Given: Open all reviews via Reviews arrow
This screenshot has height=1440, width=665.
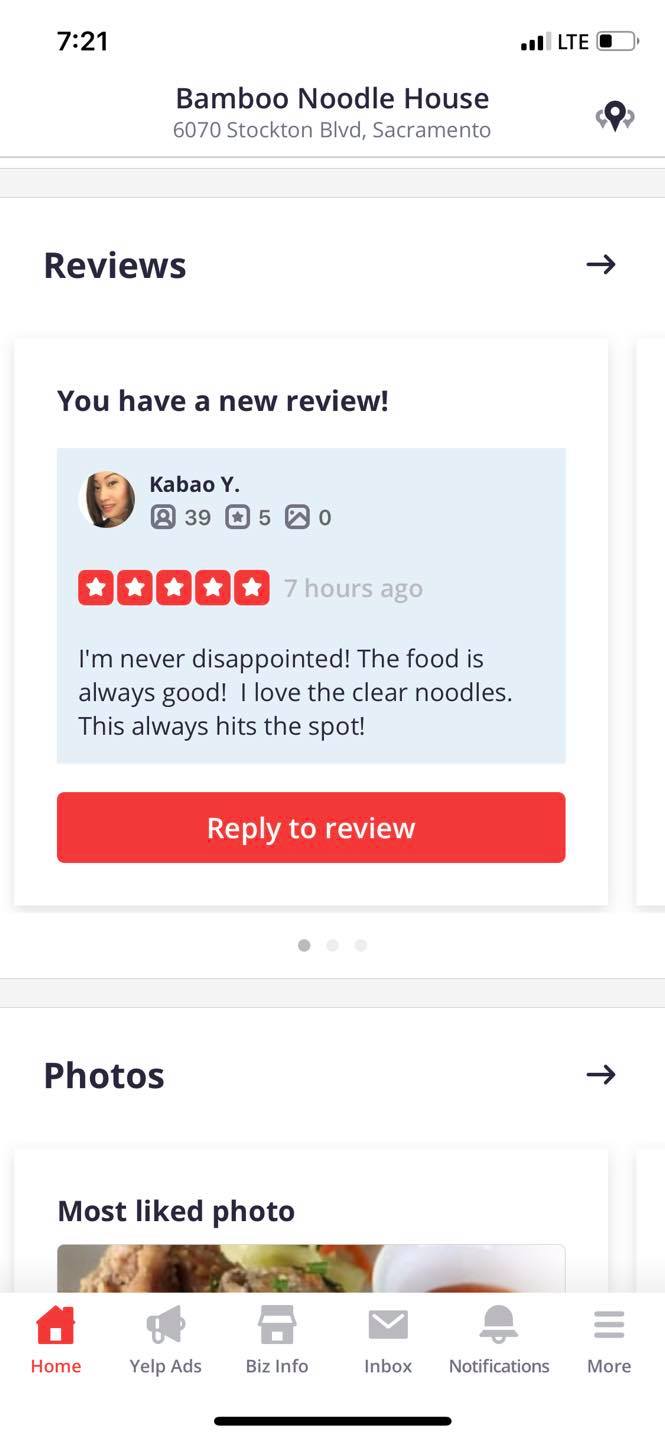Looking at the screenshot, I should [600, 265].
